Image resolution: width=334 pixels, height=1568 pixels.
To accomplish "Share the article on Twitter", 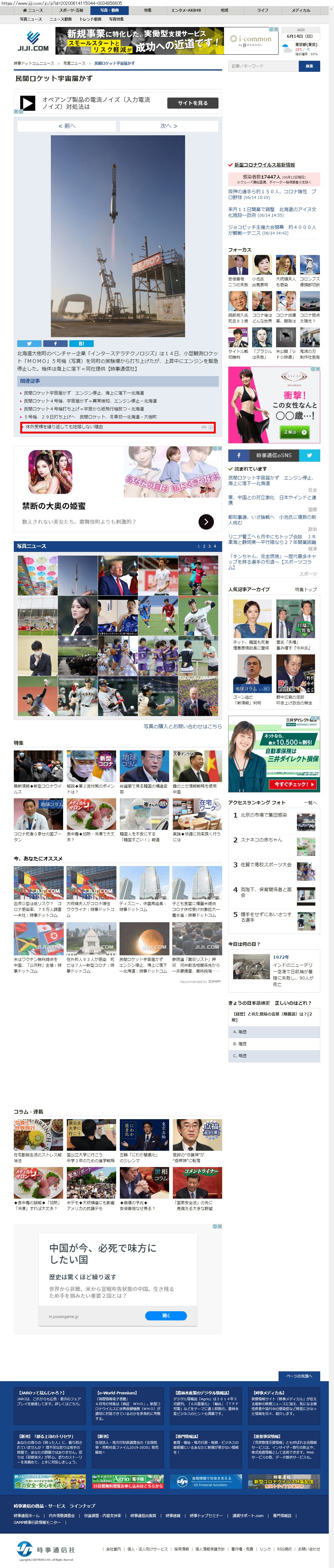I will [x=29, y=343].
